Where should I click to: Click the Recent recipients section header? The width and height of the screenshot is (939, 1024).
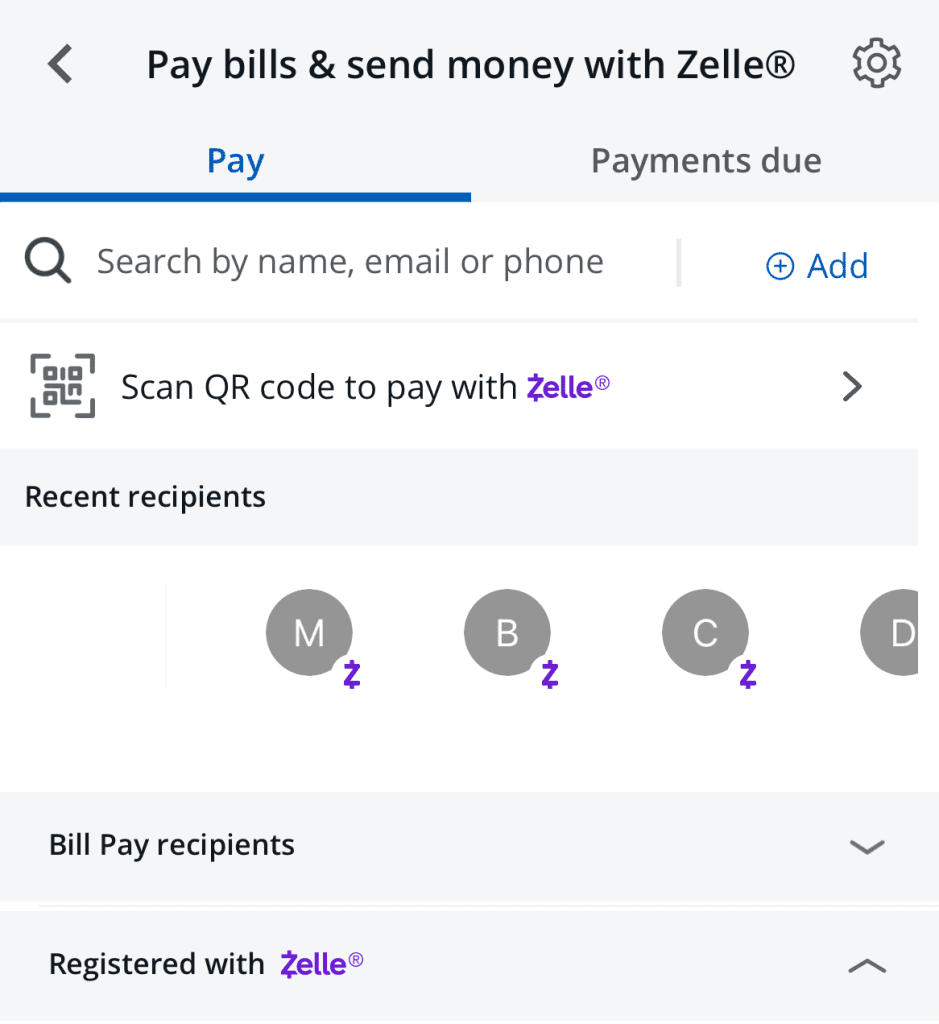click(x=145, y=497)
